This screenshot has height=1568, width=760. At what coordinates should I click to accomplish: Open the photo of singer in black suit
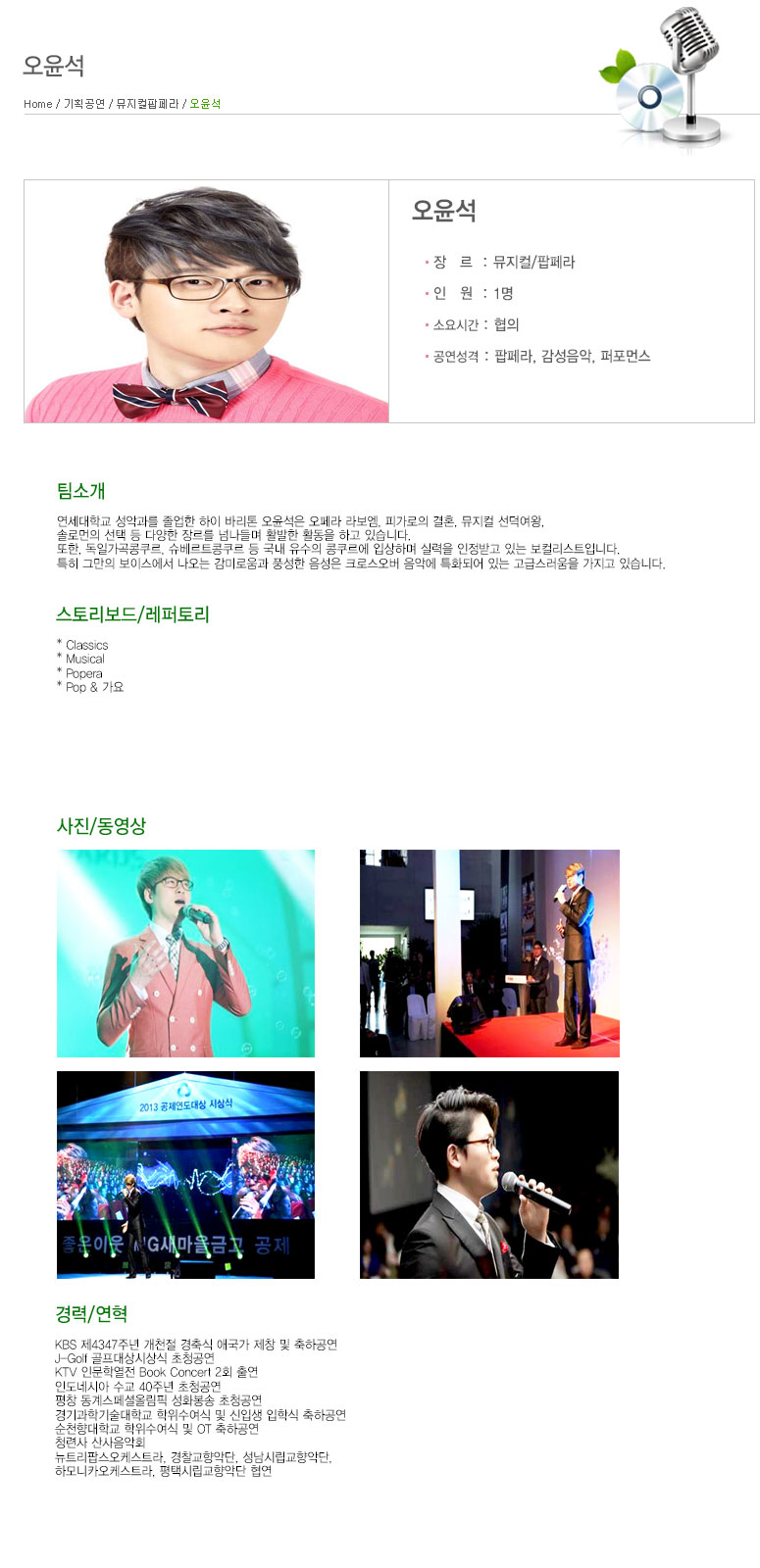[489, 1174]
